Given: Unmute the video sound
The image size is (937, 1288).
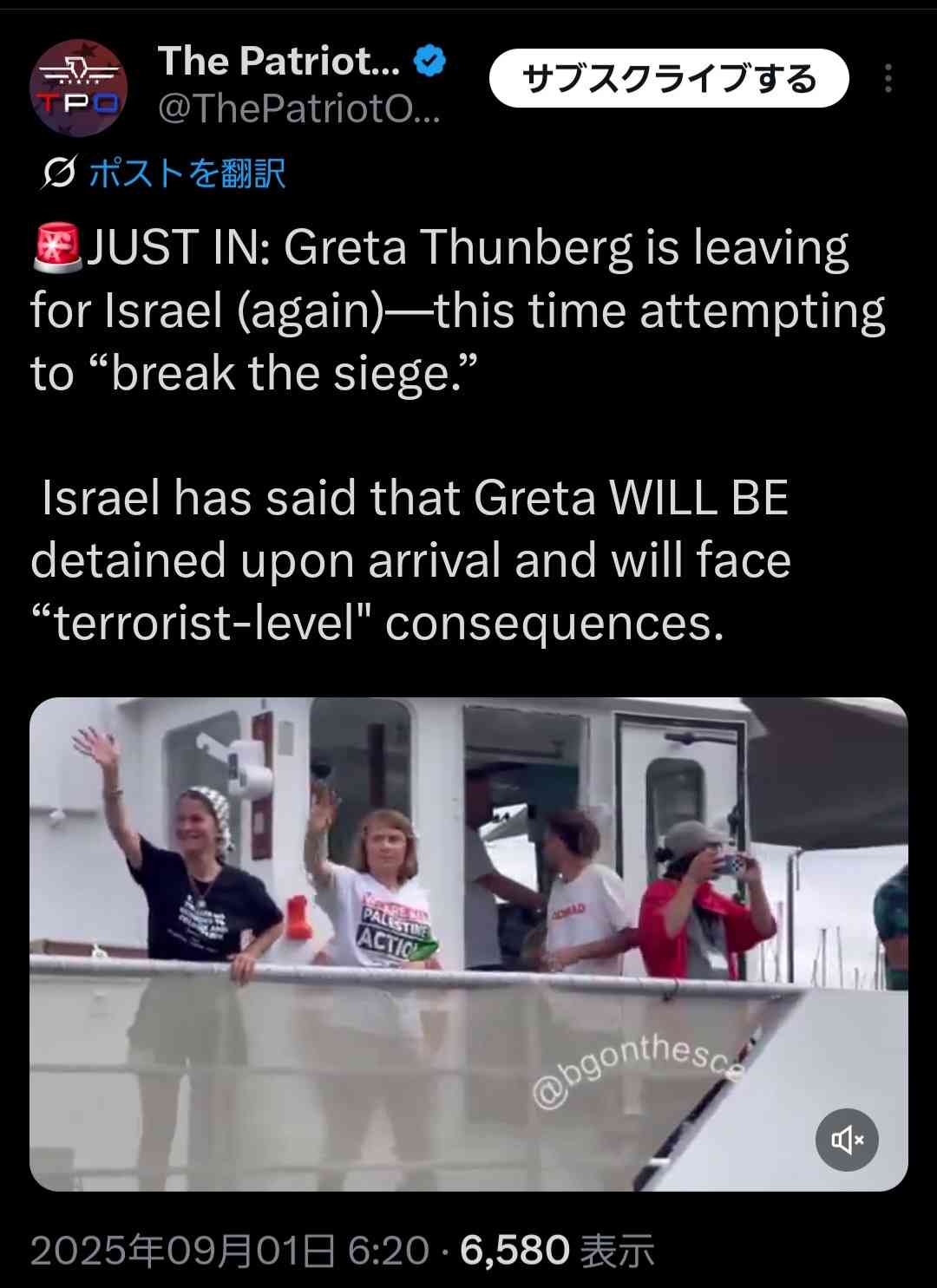Looking at the screenshot, I should pos(847,1140).
